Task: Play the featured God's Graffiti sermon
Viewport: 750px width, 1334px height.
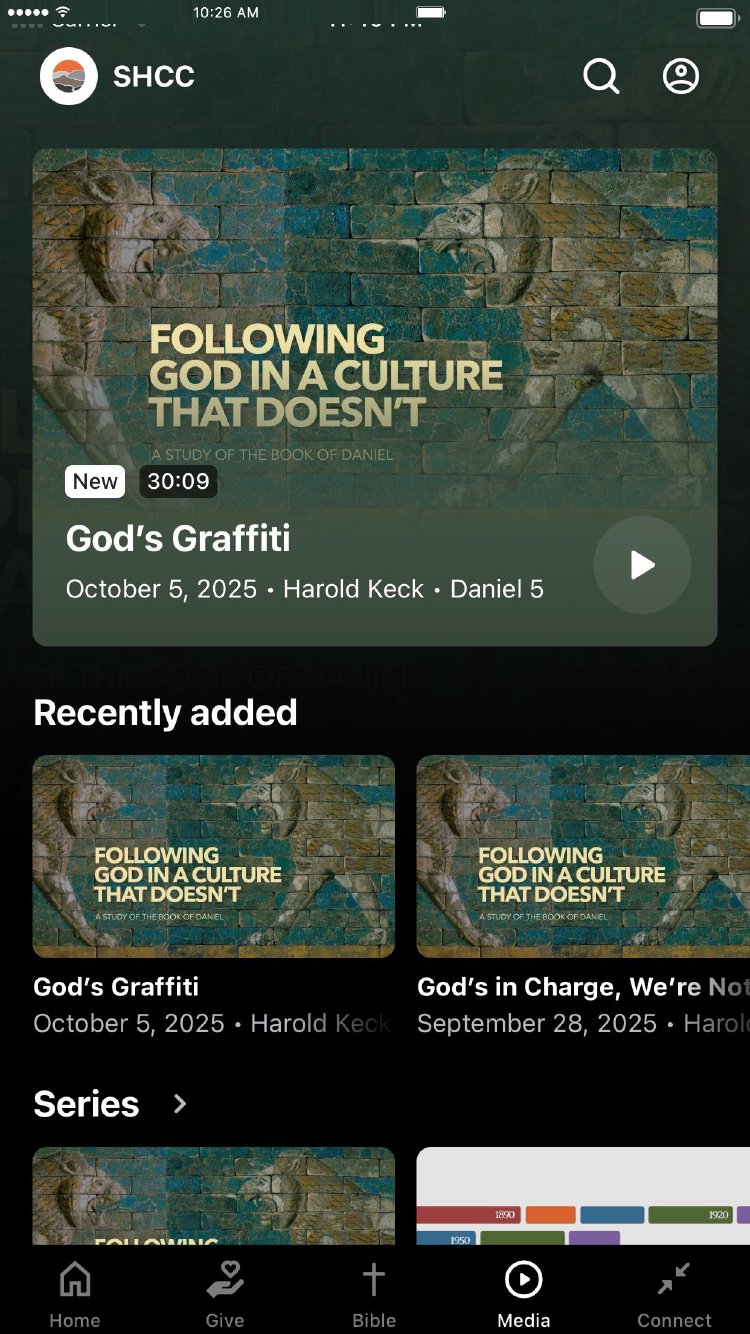Action: point(642,565)
